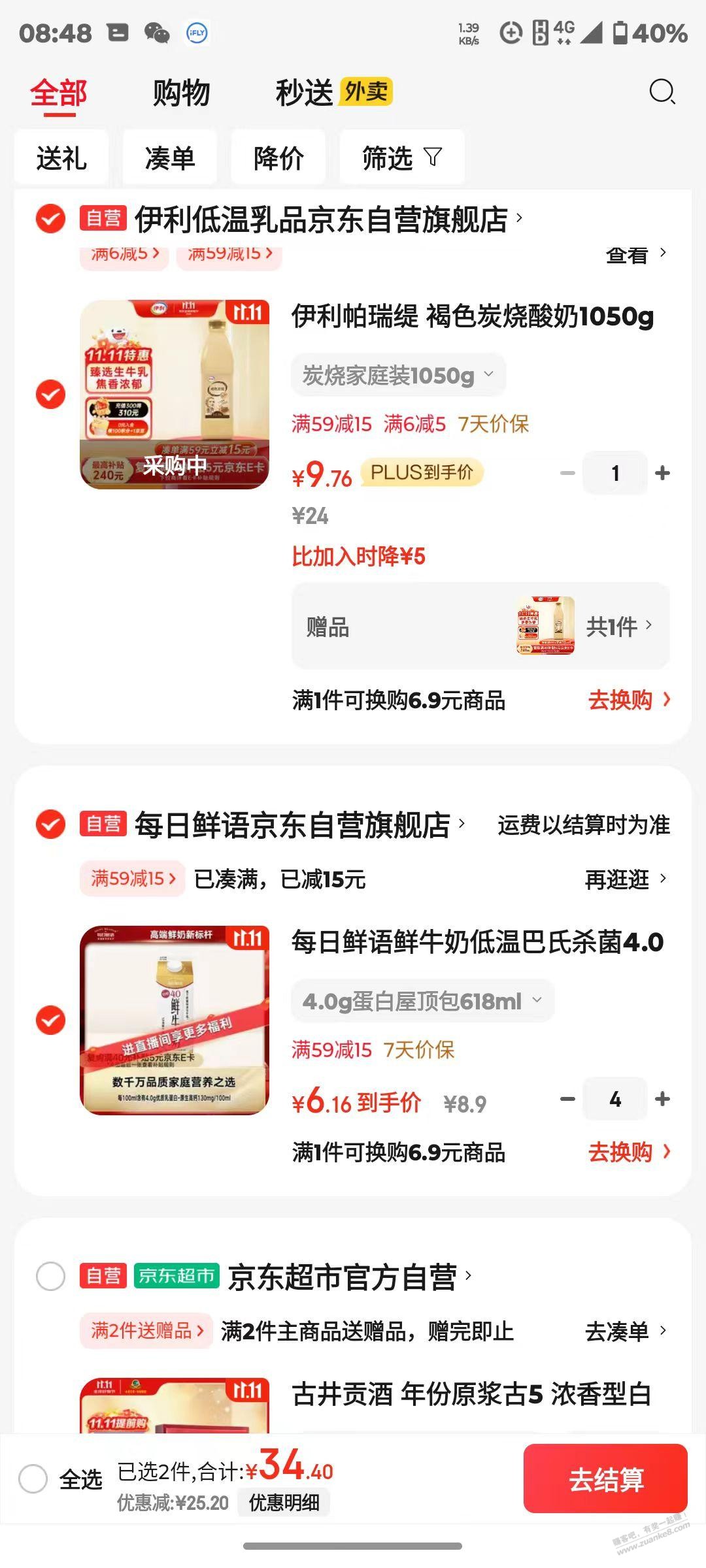Switch to the 秒送 外卖 tab
This screenshot has width=706, height=1568.
pos(333,92)
